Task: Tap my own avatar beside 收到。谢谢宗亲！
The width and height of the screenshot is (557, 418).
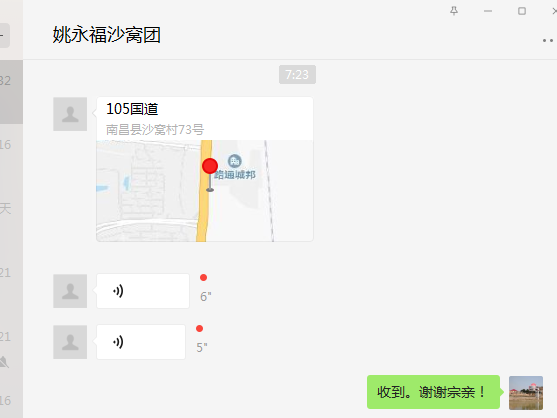Action: tap(526, 393)
